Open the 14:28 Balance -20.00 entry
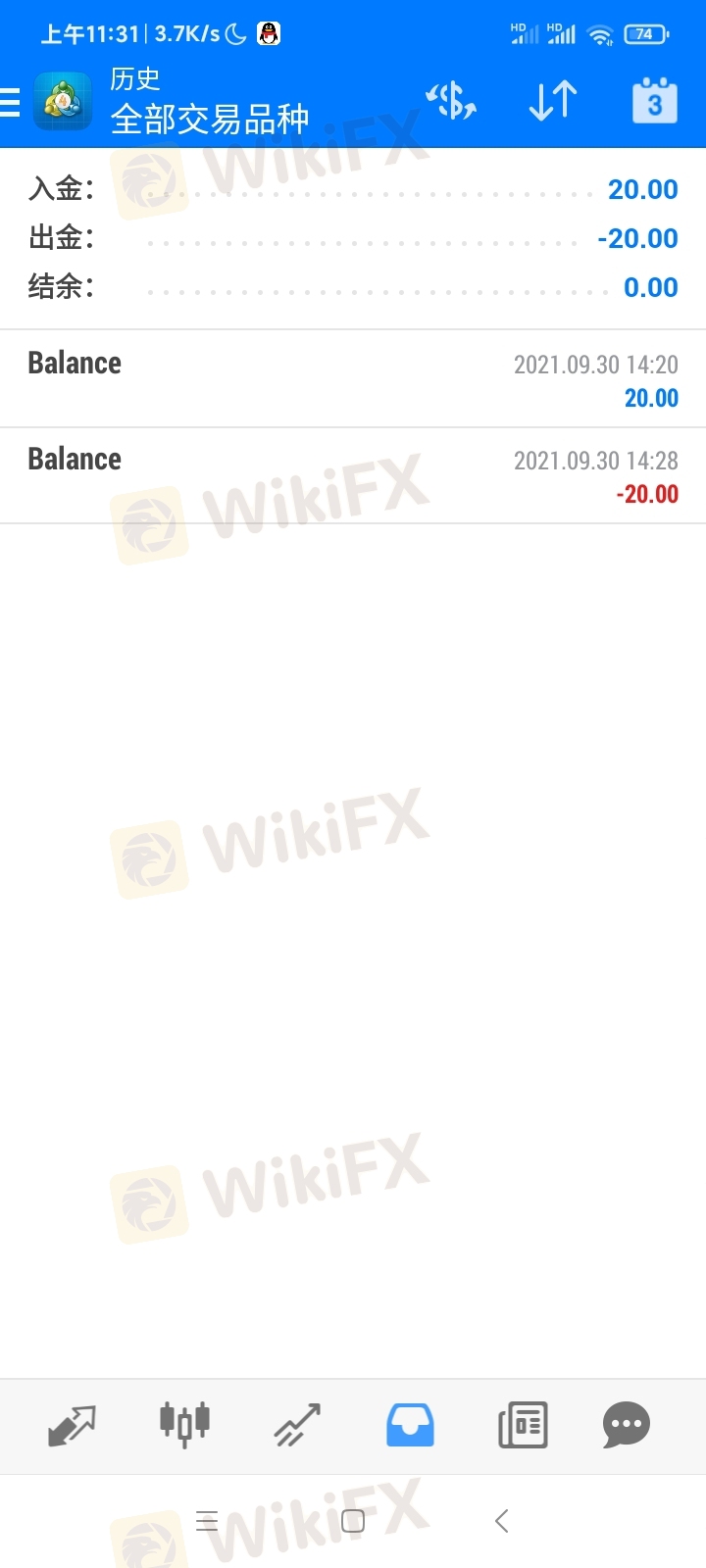706x1568 pixels. click(353, 475)
